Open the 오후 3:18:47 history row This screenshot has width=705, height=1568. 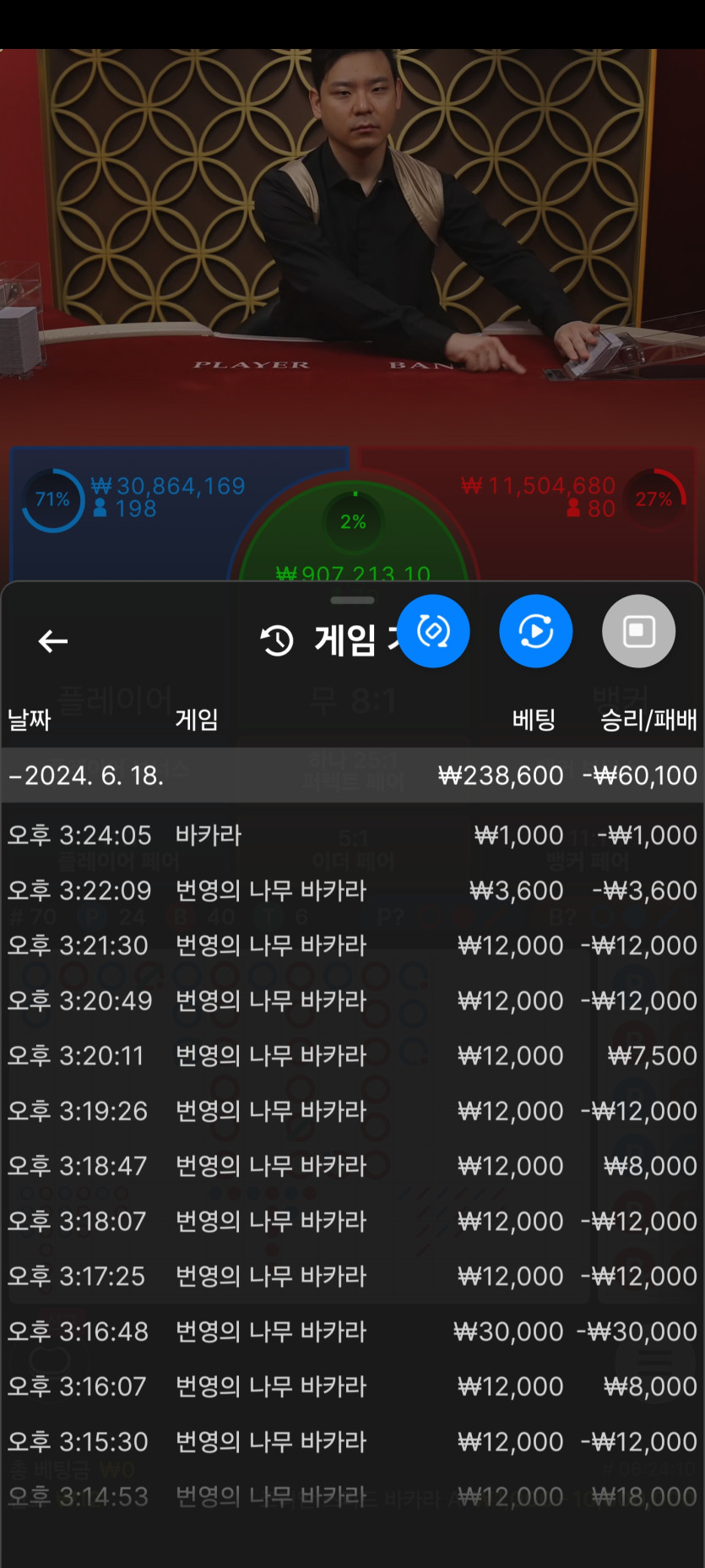point(352,1166)
